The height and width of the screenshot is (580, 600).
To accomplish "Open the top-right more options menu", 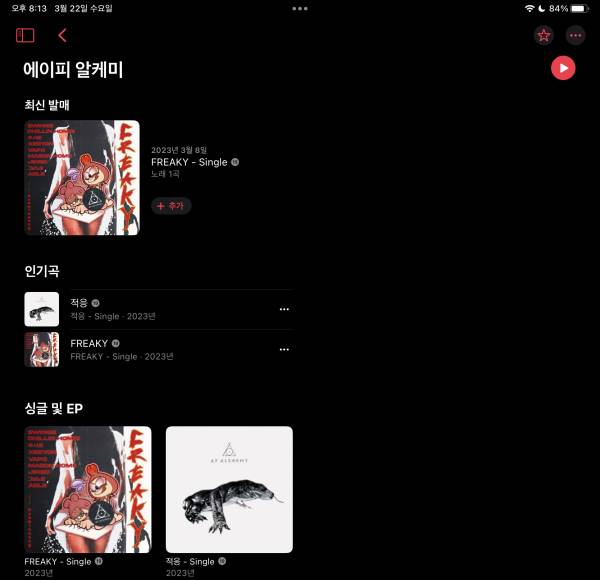I will click(x=575, y=35).
